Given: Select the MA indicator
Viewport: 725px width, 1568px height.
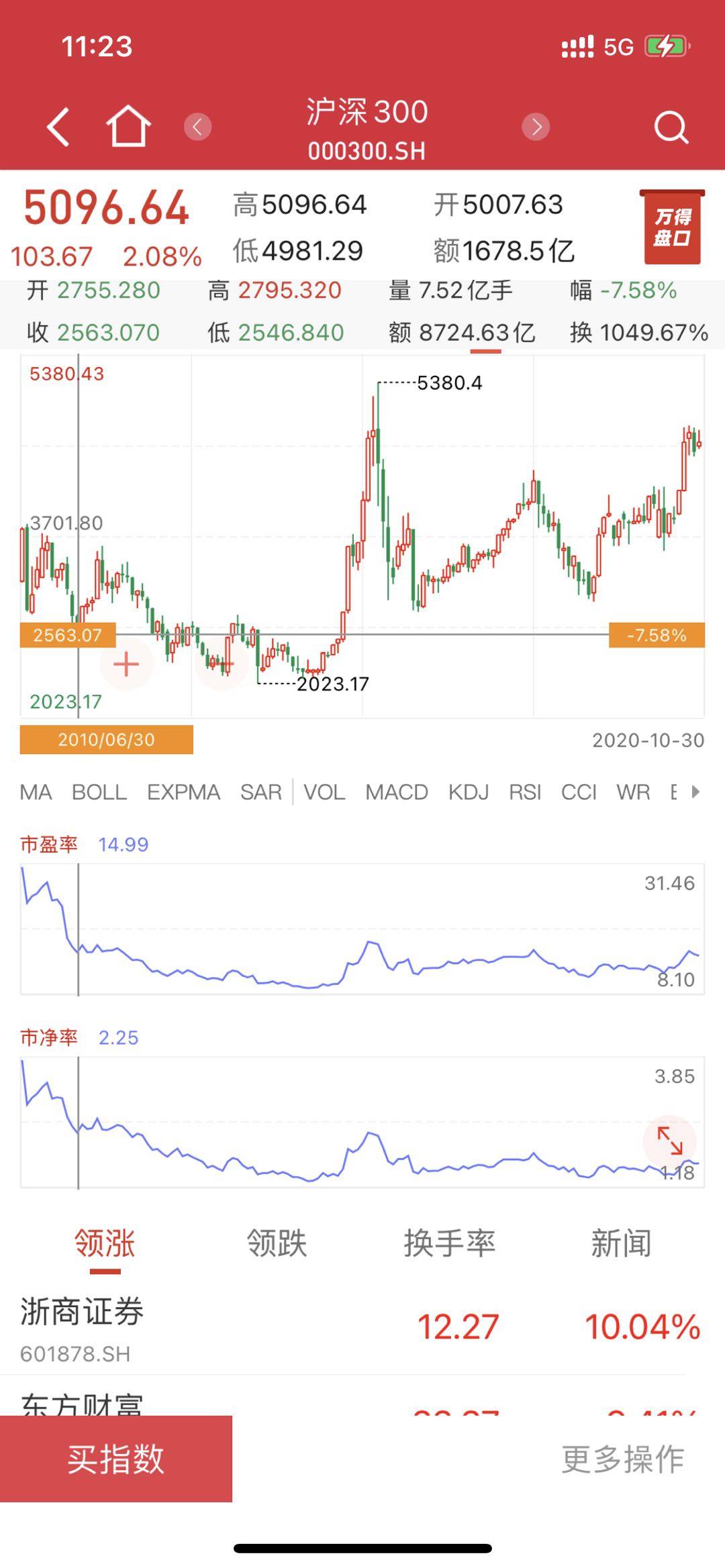Looking at the screenshot, I should (x=36, y=792).
